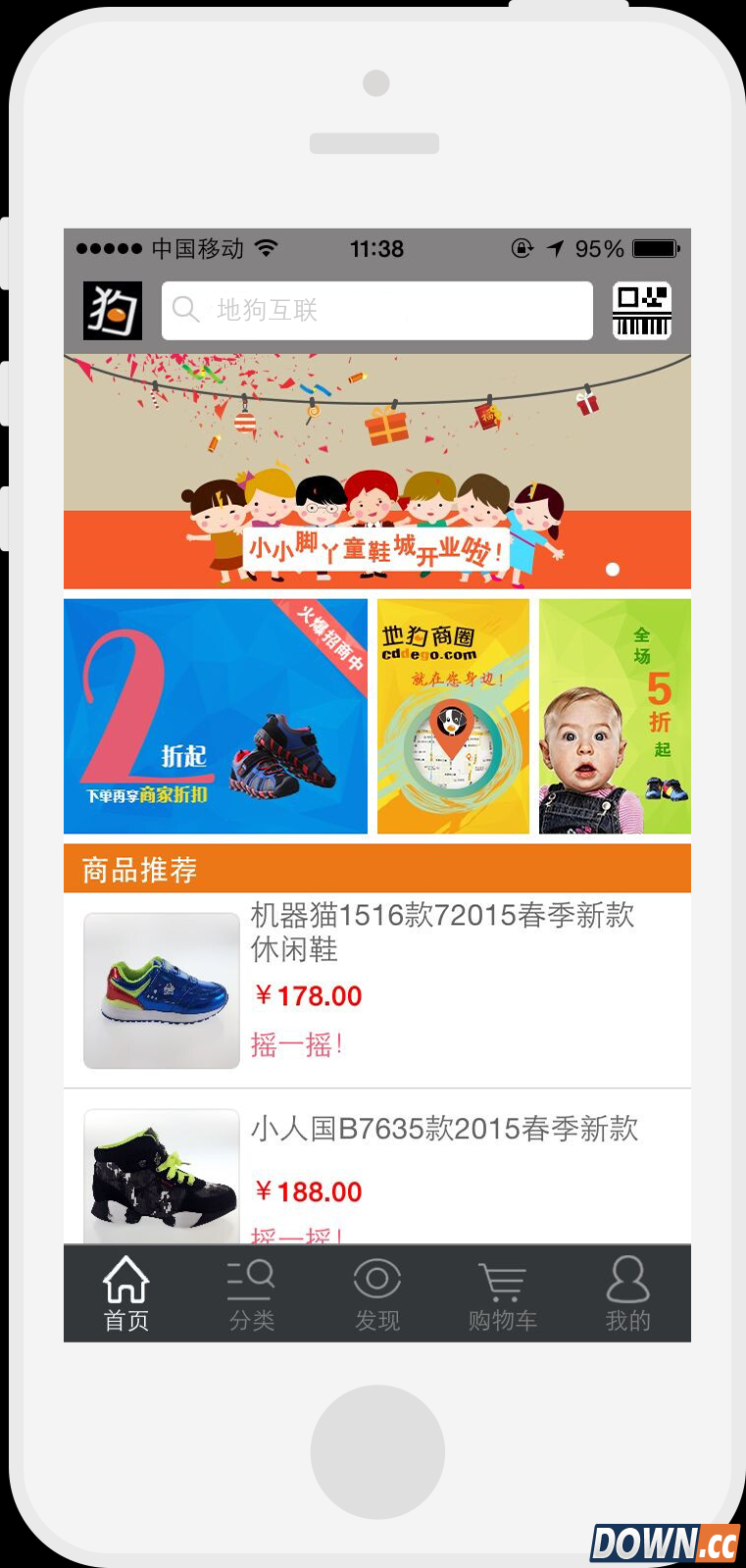The width and height of the screenshot is (746, 1568).
Task: Go to the 首页 home tab
Action: 126,1294
